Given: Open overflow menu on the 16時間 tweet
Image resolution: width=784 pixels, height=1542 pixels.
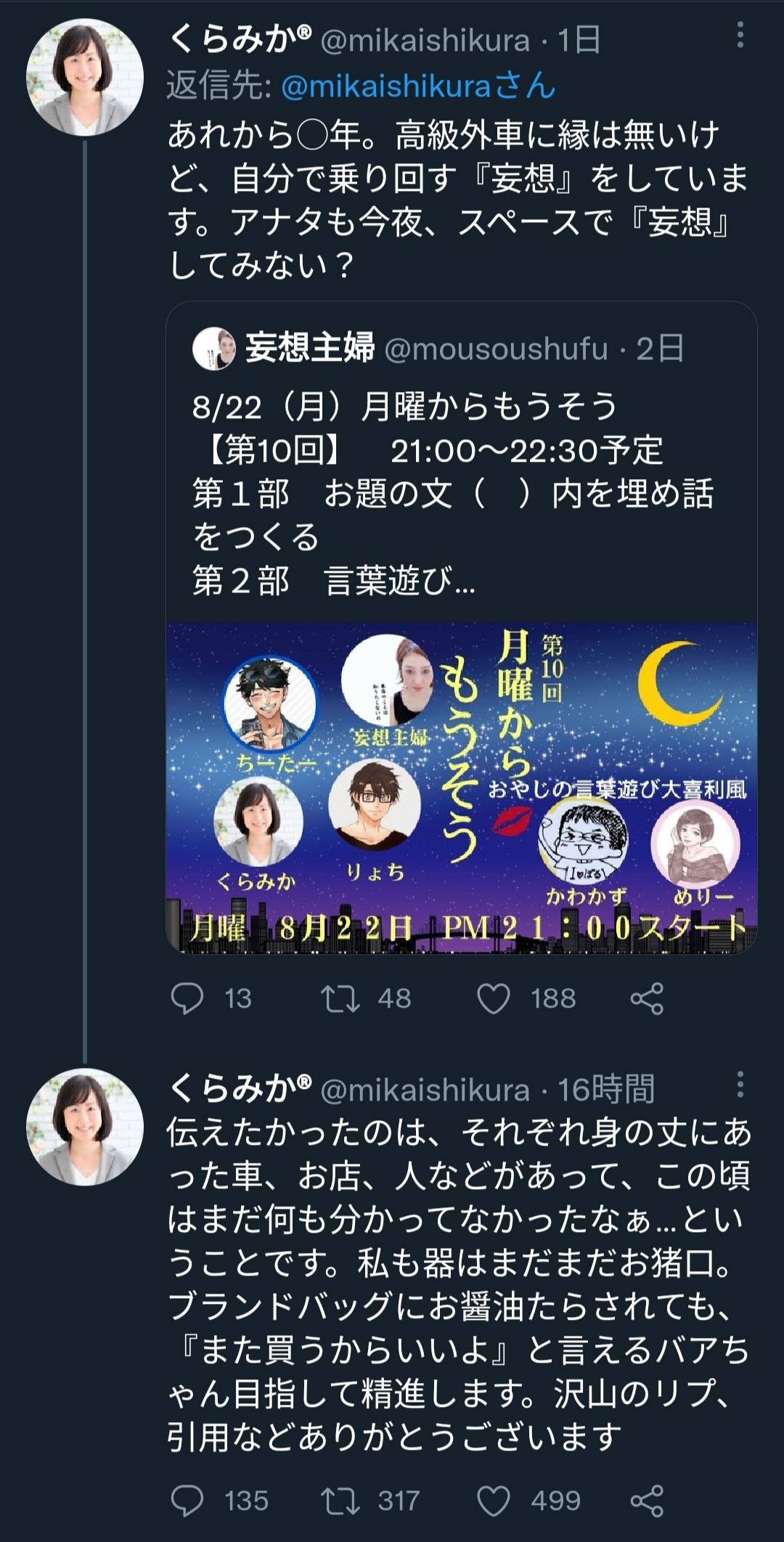Looking at the screenshot, I should coord(740,1085).
